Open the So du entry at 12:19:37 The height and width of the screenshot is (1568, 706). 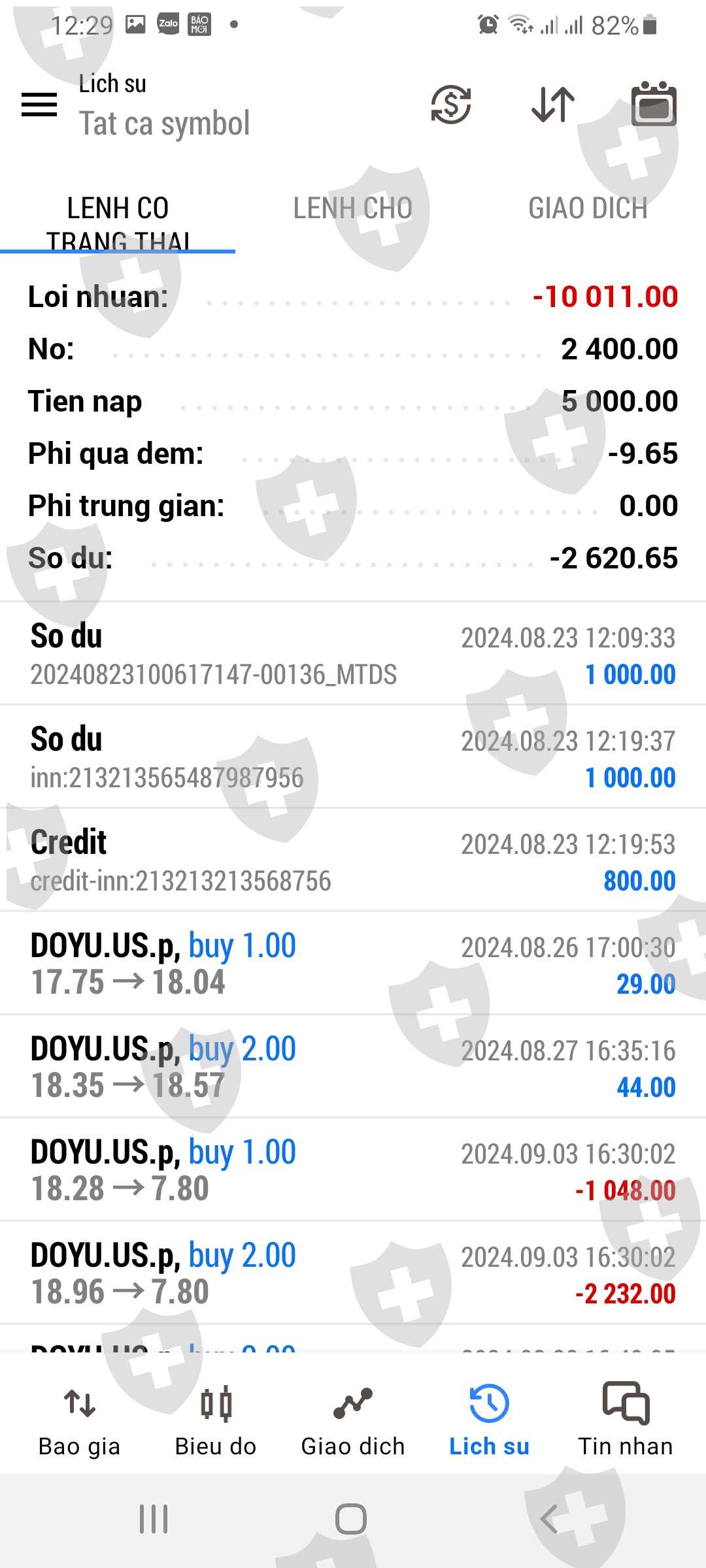[x=353, y=757]
